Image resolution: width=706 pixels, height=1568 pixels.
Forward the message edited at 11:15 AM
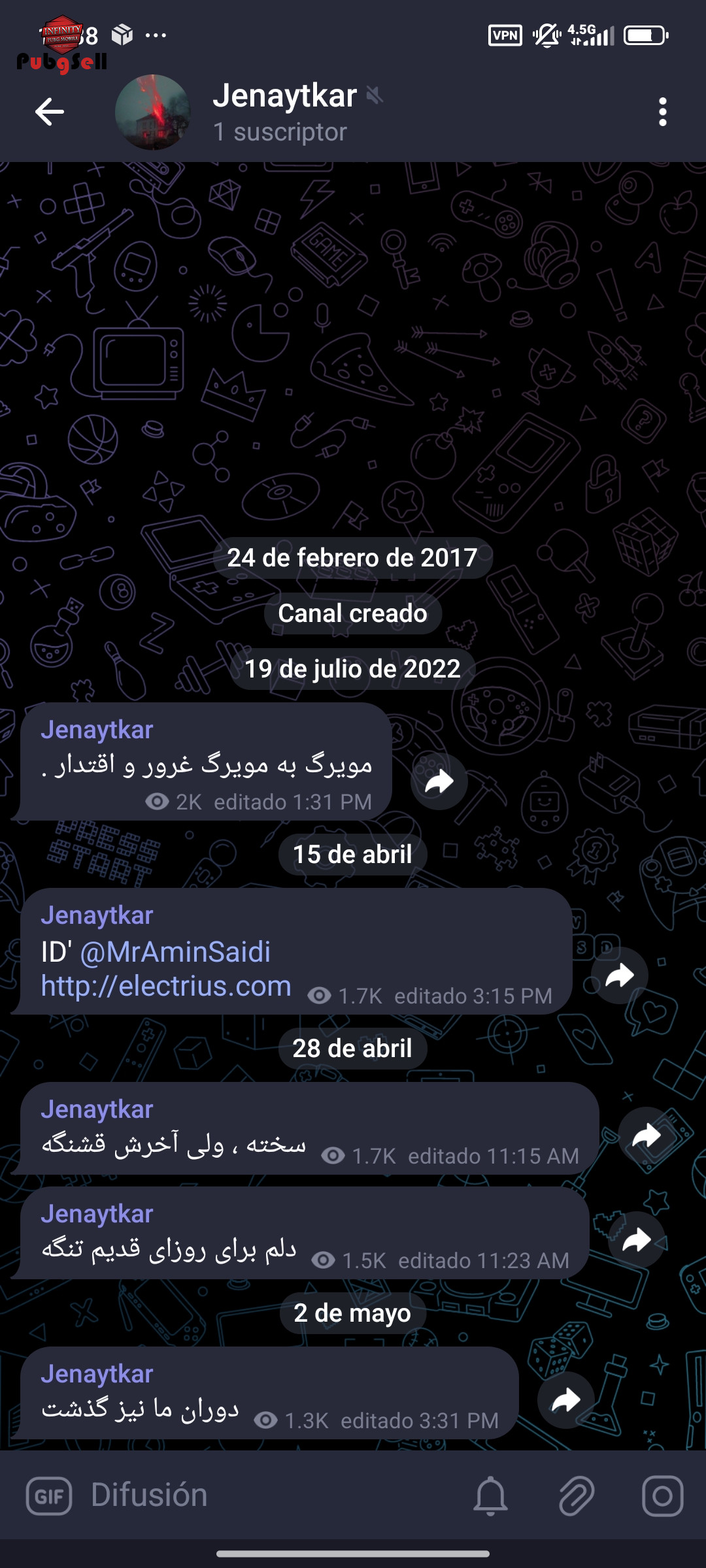[x=647, y=1135]
